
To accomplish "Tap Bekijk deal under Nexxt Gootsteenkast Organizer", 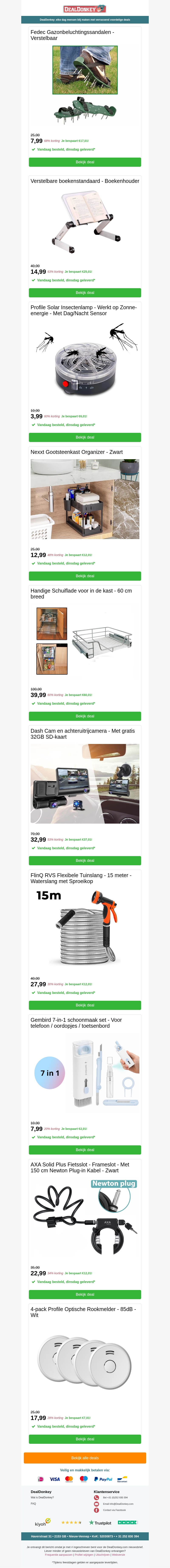I will pyautogui.click(x=85, y=576).
